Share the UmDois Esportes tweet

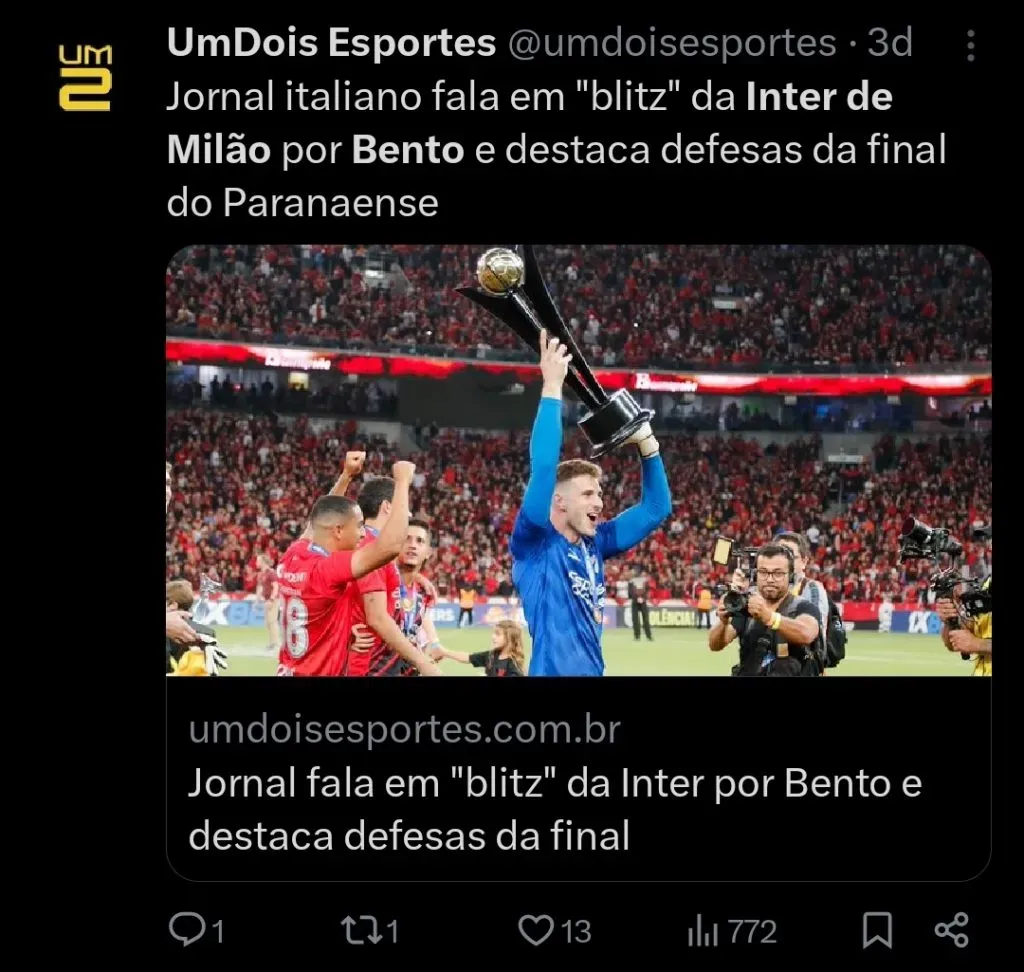951,931
